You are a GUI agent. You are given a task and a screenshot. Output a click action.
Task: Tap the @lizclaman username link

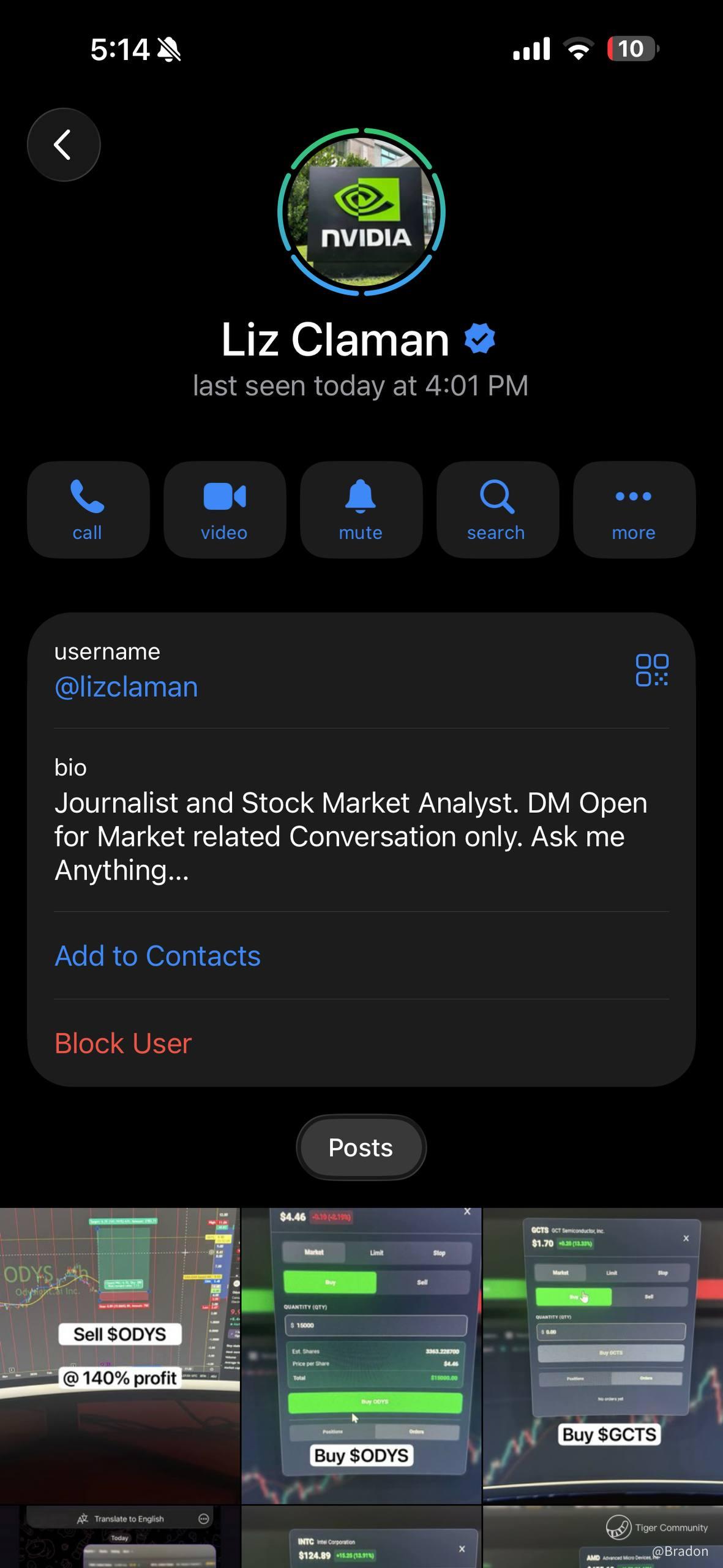126,687
